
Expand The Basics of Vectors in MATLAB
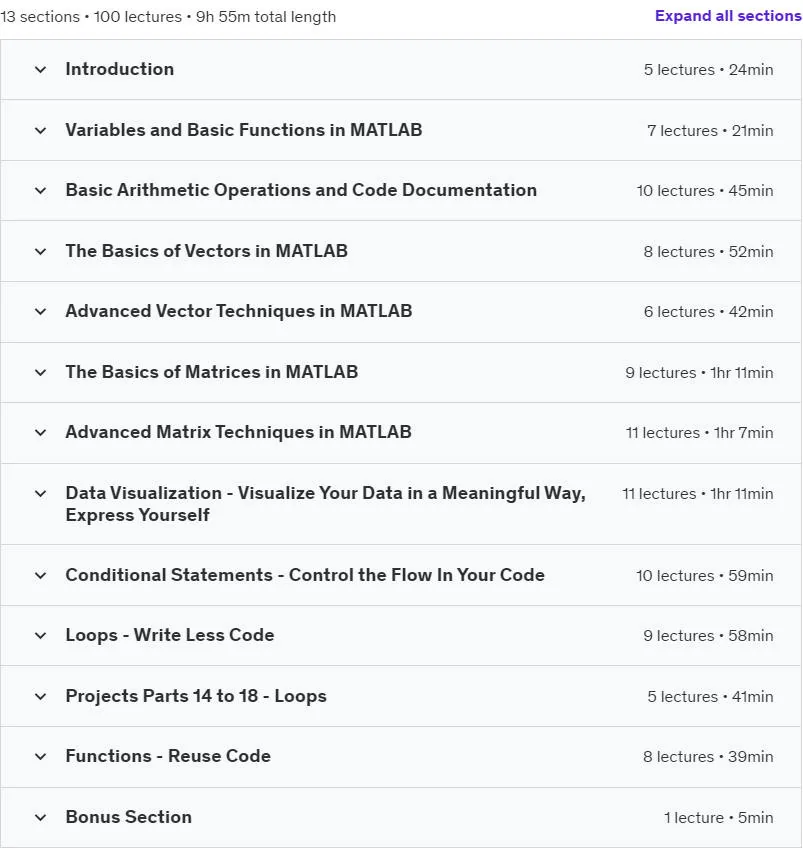pyautogui.click(x=401, y=251)
